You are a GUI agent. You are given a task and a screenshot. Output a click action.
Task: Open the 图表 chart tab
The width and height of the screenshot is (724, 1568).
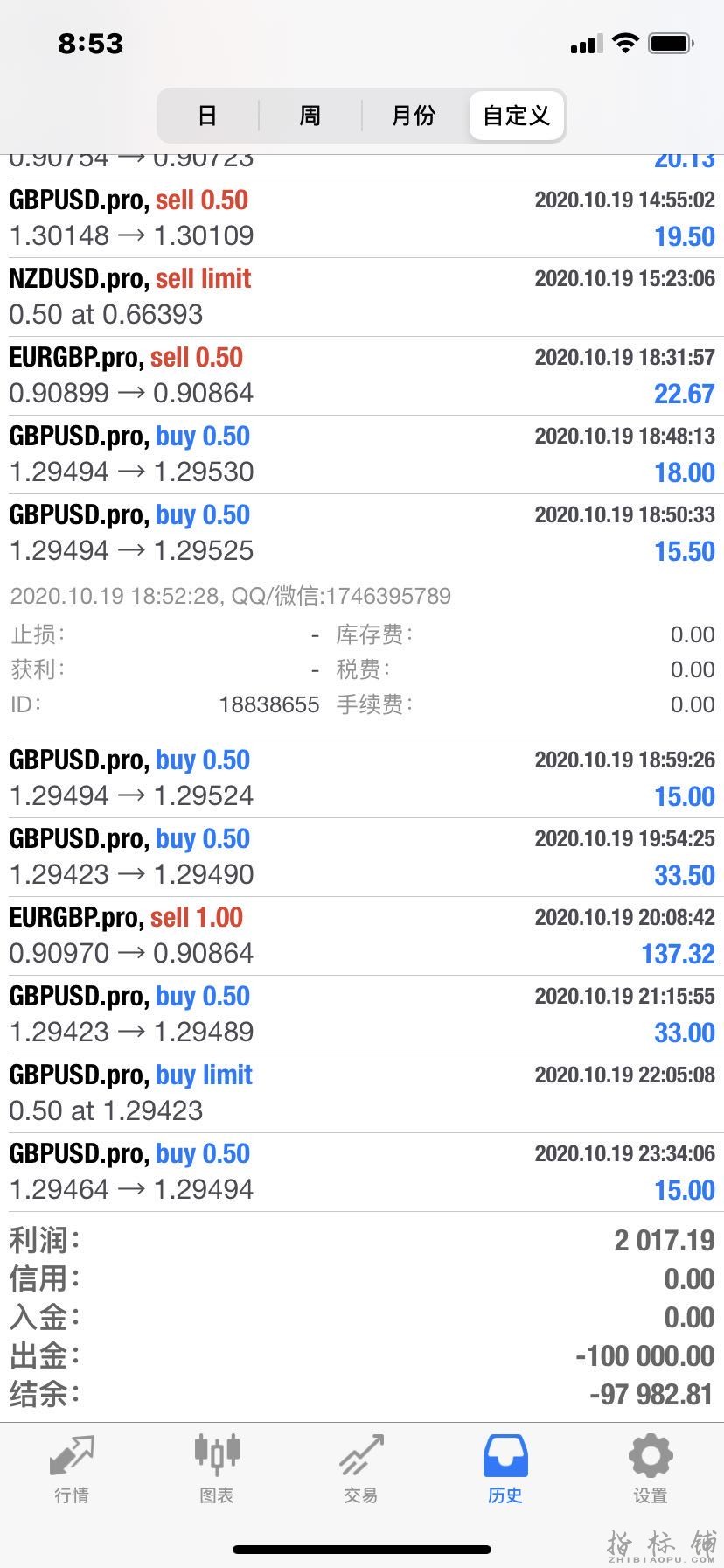216,1468
